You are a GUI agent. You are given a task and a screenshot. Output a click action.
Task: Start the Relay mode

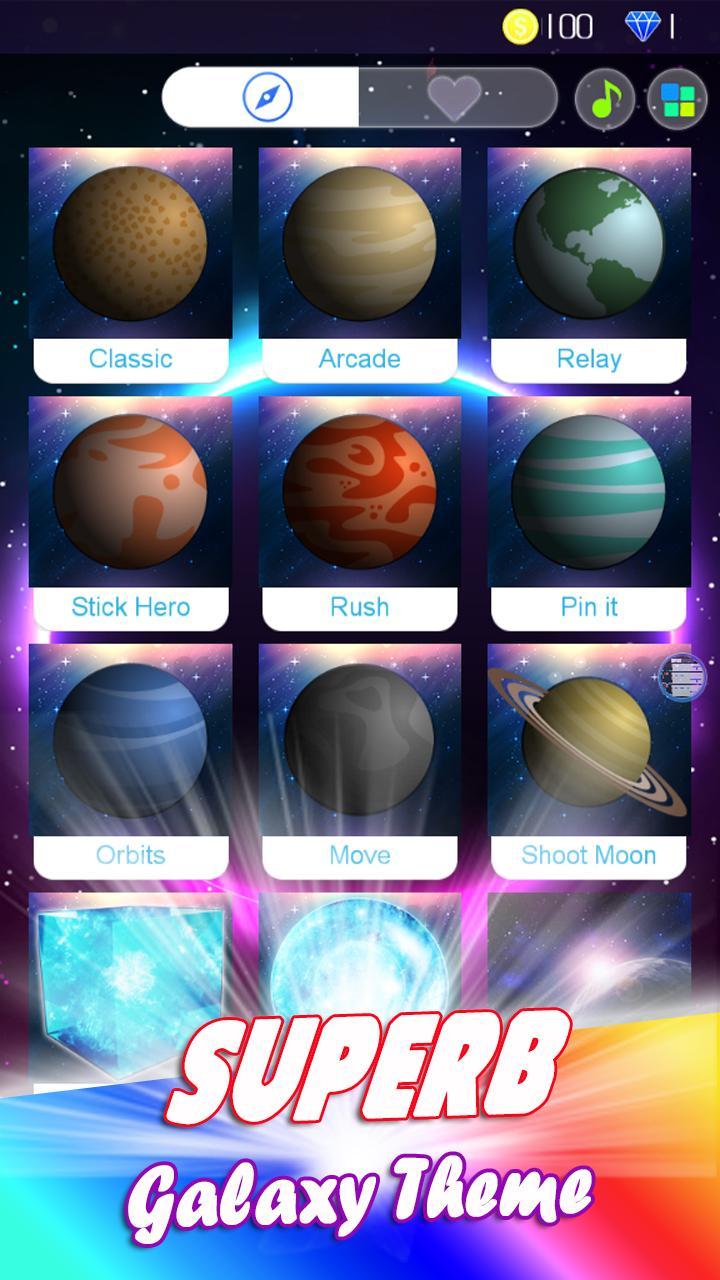(x=589, y=264)
